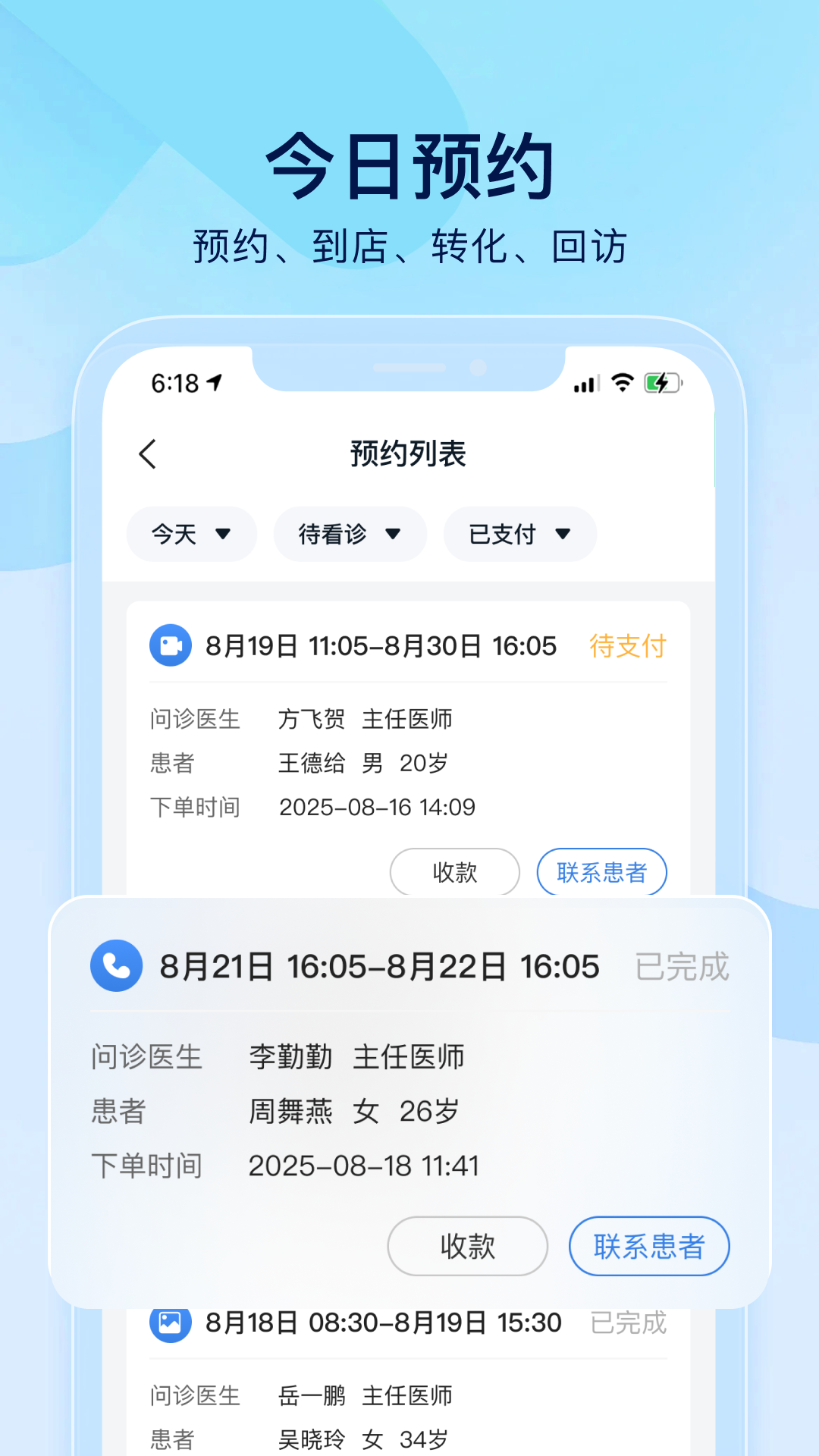Screen dimensions: 819x1456
Task: Open the 今天 date filter dropdown
Action: click(191, 535)
